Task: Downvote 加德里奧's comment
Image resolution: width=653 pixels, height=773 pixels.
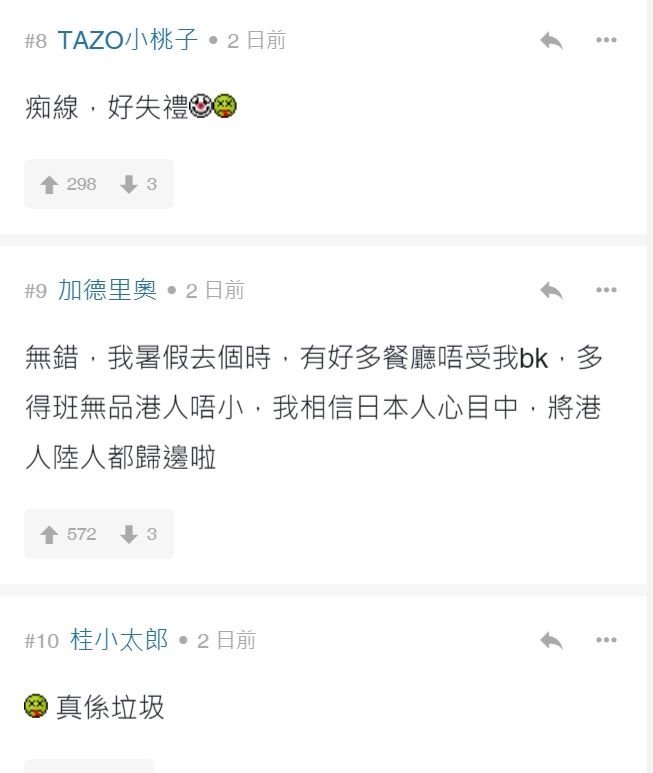Action: [x=129, y=534]
